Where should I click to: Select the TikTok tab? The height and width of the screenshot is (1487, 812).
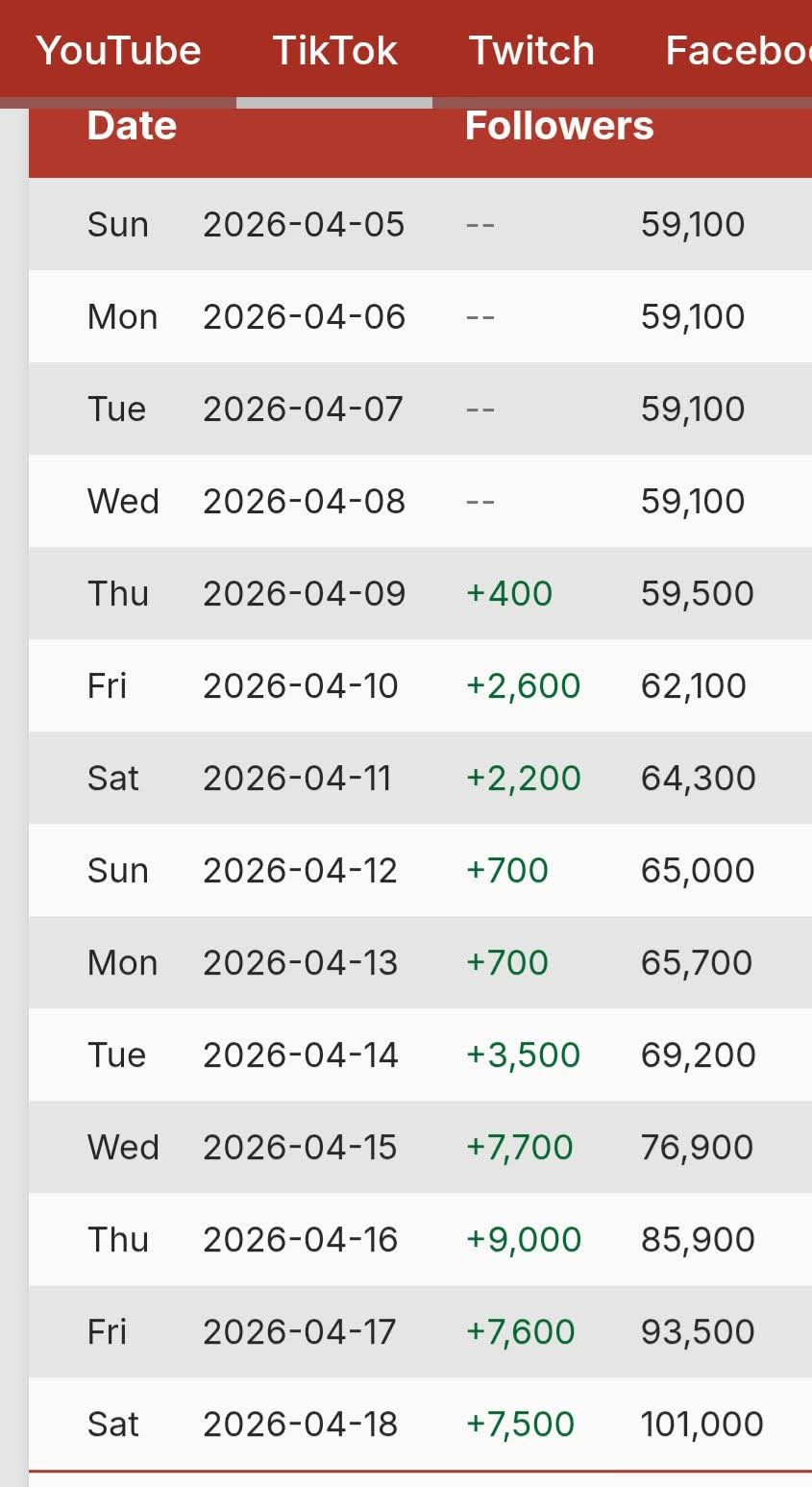(334, 50)
